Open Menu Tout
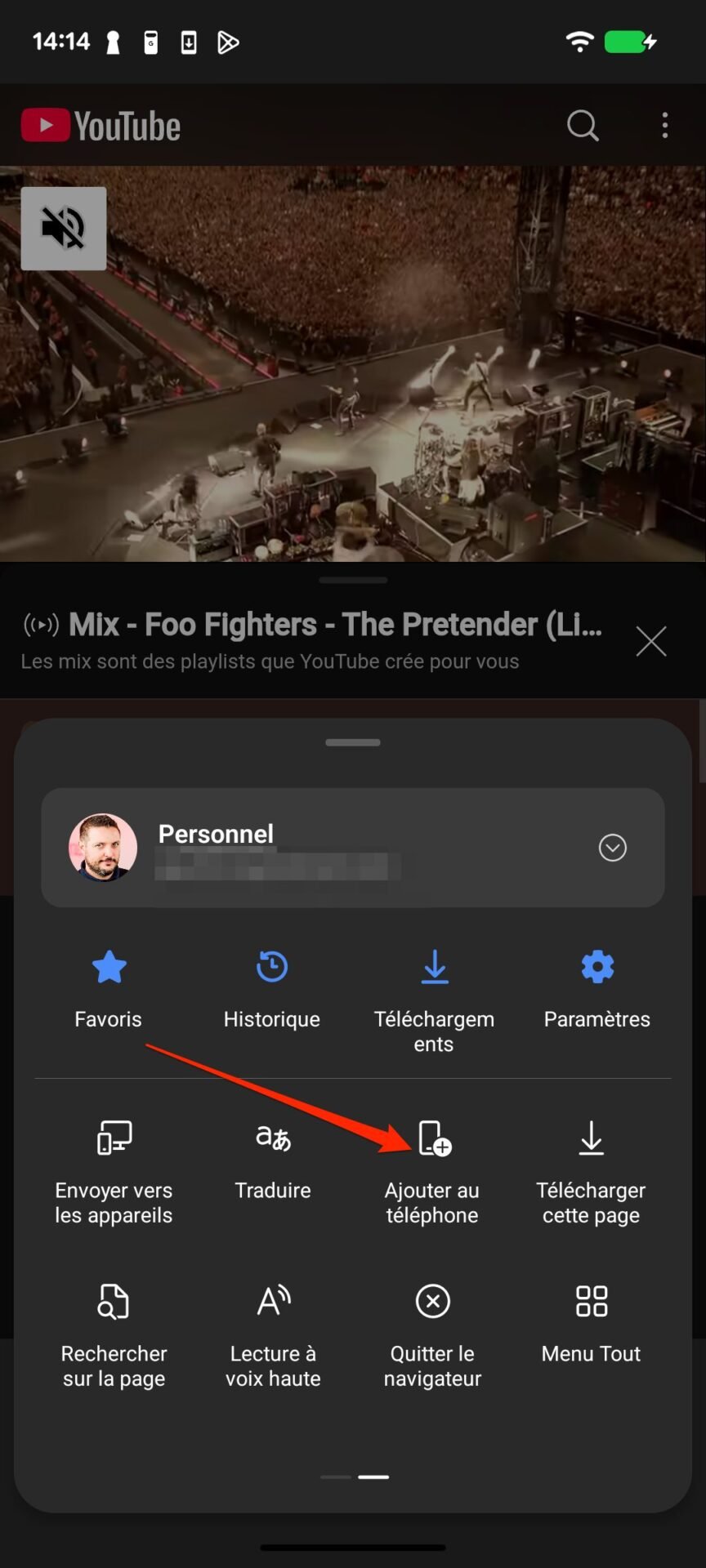 coord(591,1324)
